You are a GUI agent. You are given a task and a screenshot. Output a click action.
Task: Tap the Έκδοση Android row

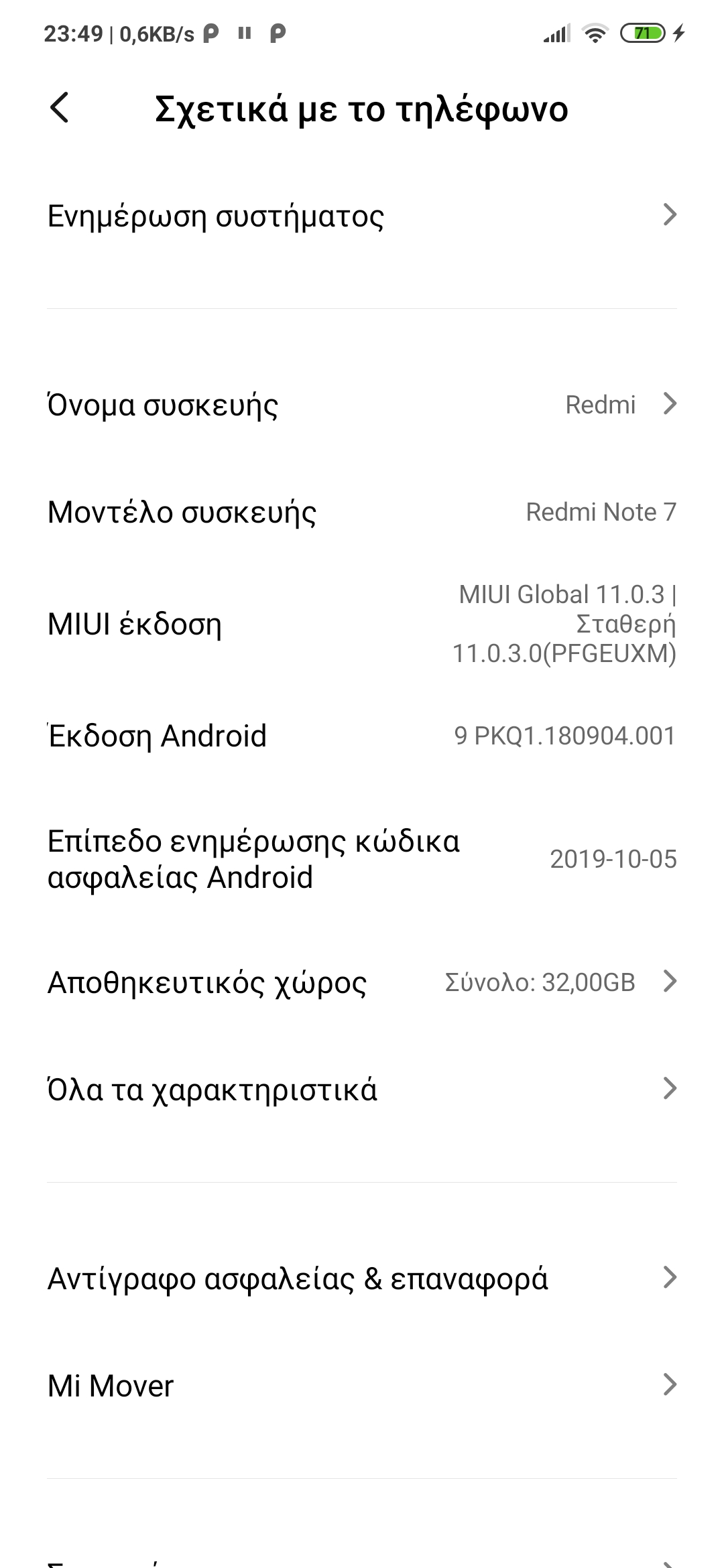point(362,736)
